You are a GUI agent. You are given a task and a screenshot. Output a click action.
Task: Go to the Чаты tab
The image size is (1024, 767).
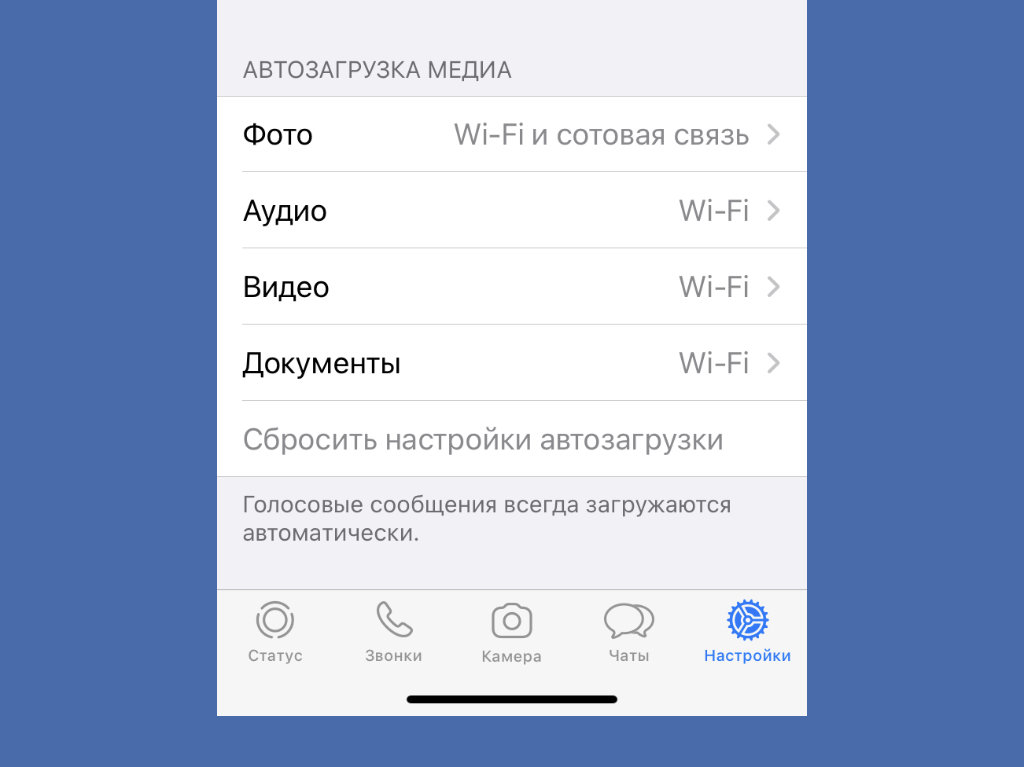629,632
